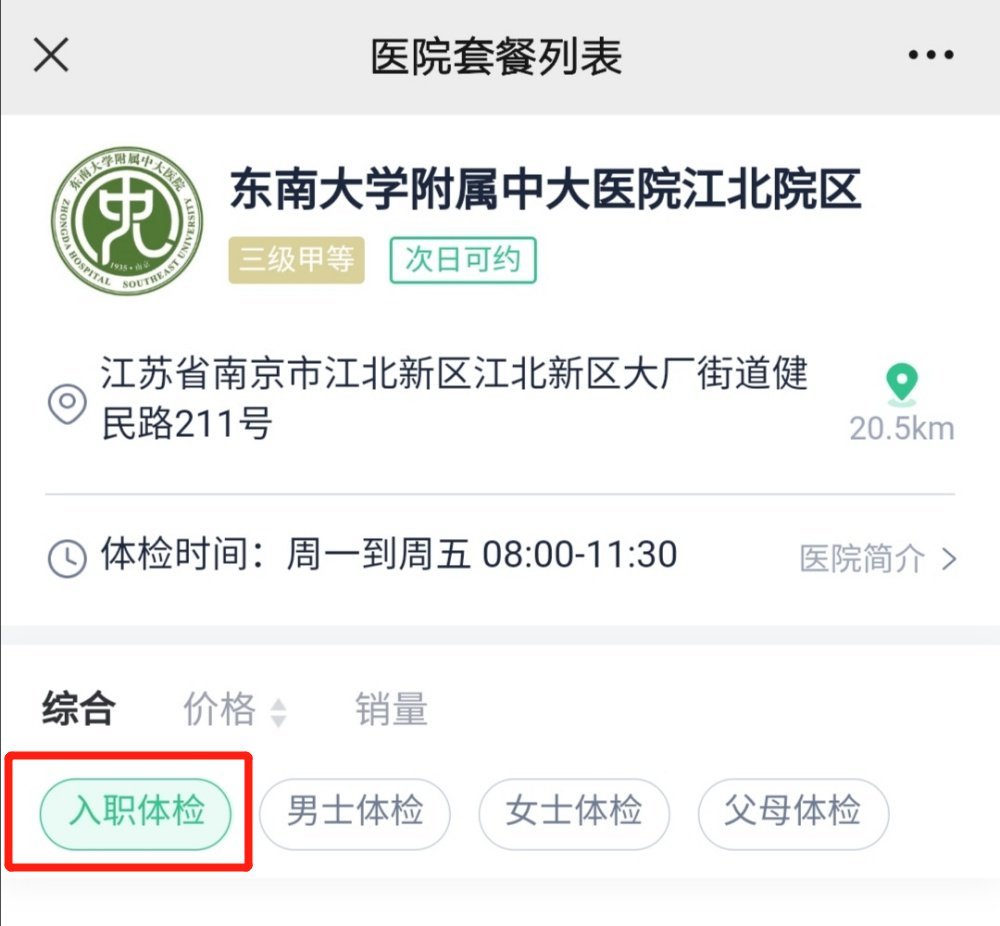Sort packages by 销量
The width and height of the screenshot is (1000, 926).
pos(391,710)
